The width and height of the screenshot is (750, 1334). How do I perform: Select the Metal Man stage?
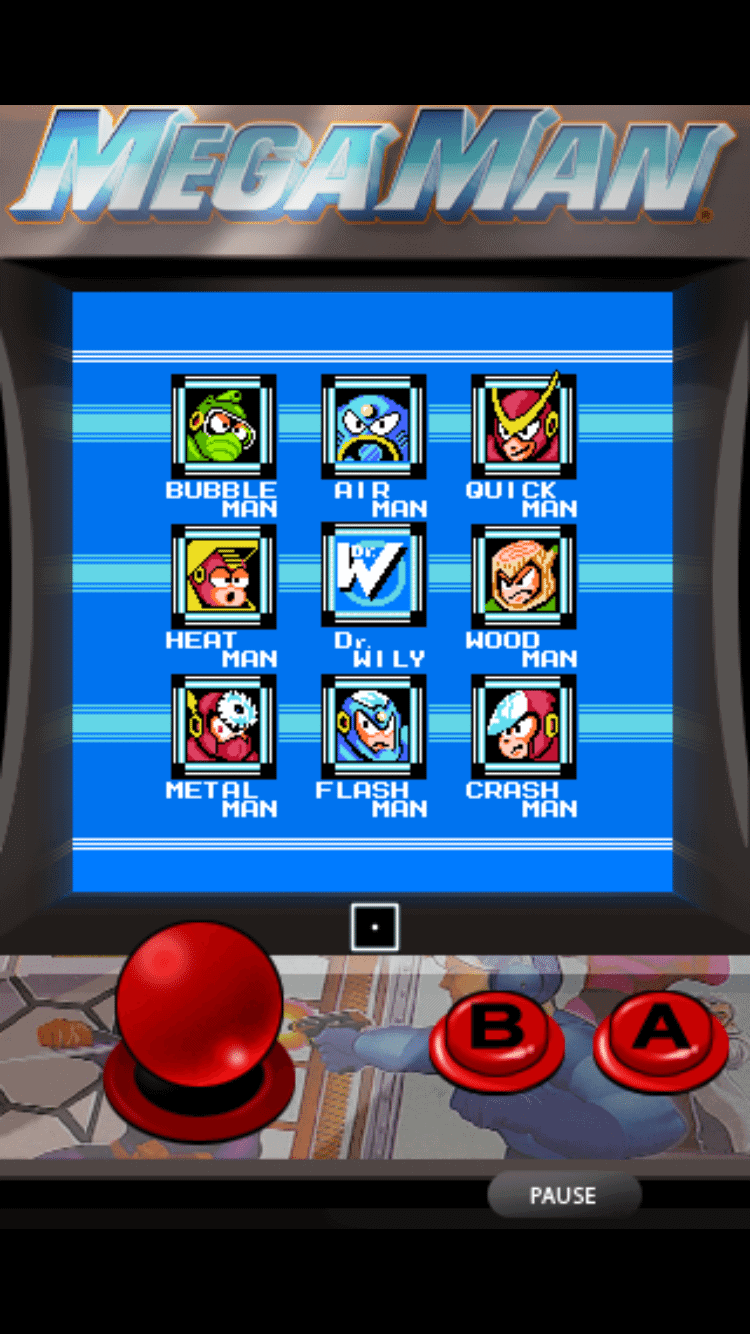point(223,726)
